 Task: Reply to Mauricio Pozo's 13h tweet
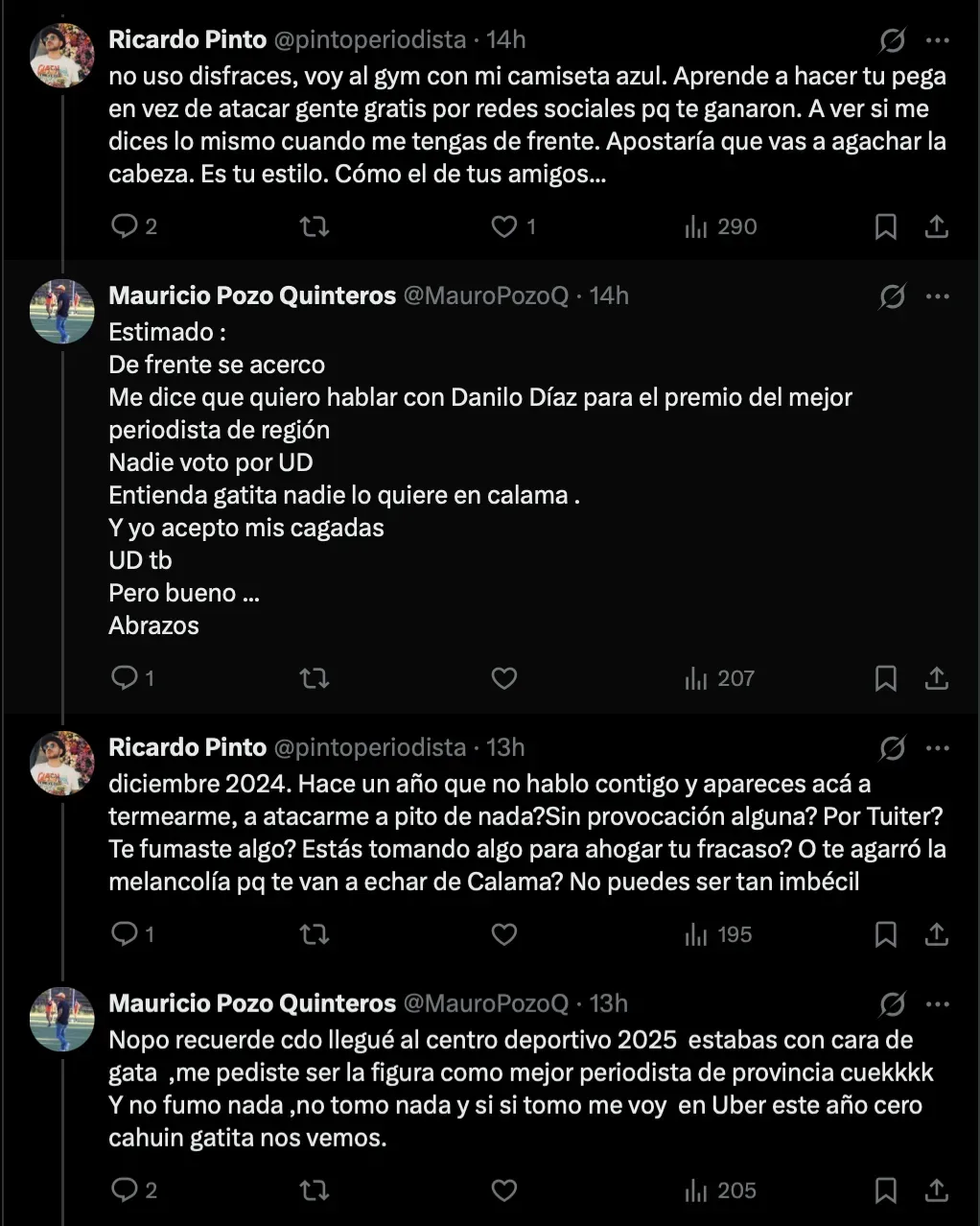click(125, 1191)
